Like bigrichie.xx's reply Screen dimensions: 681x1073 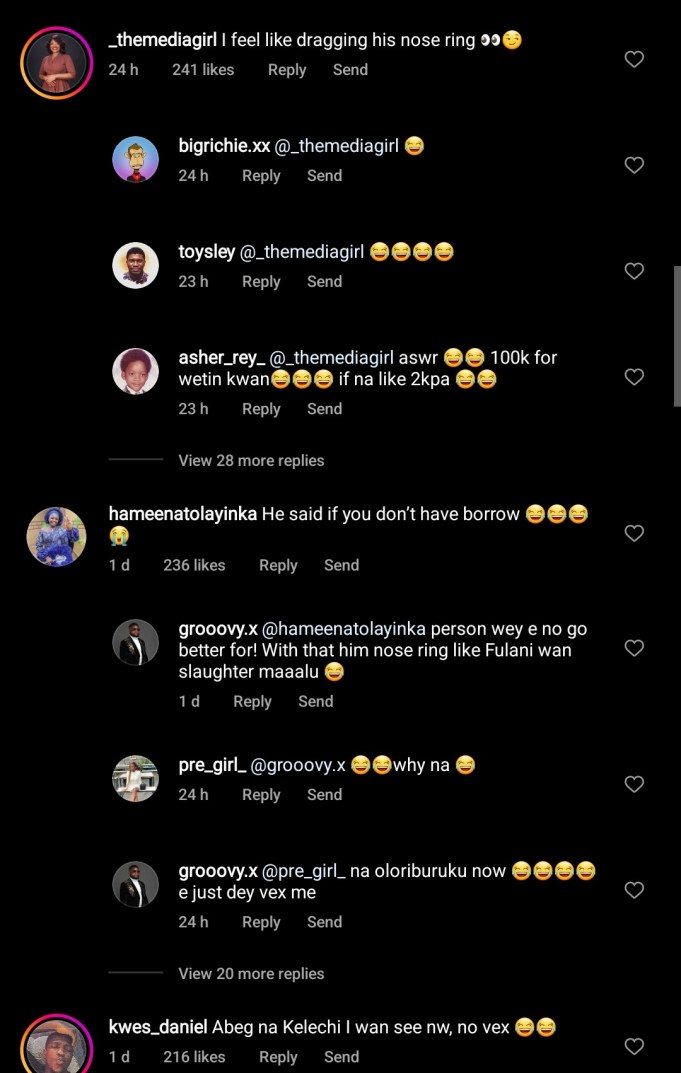(634, 165)
